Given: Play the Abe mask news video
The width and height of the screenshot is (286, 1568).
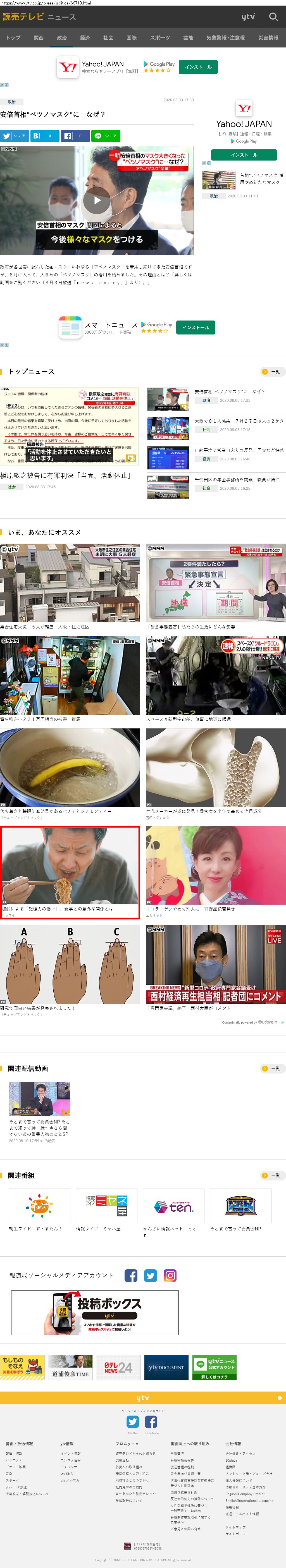Looking at the screenshot, I should 97,200.
